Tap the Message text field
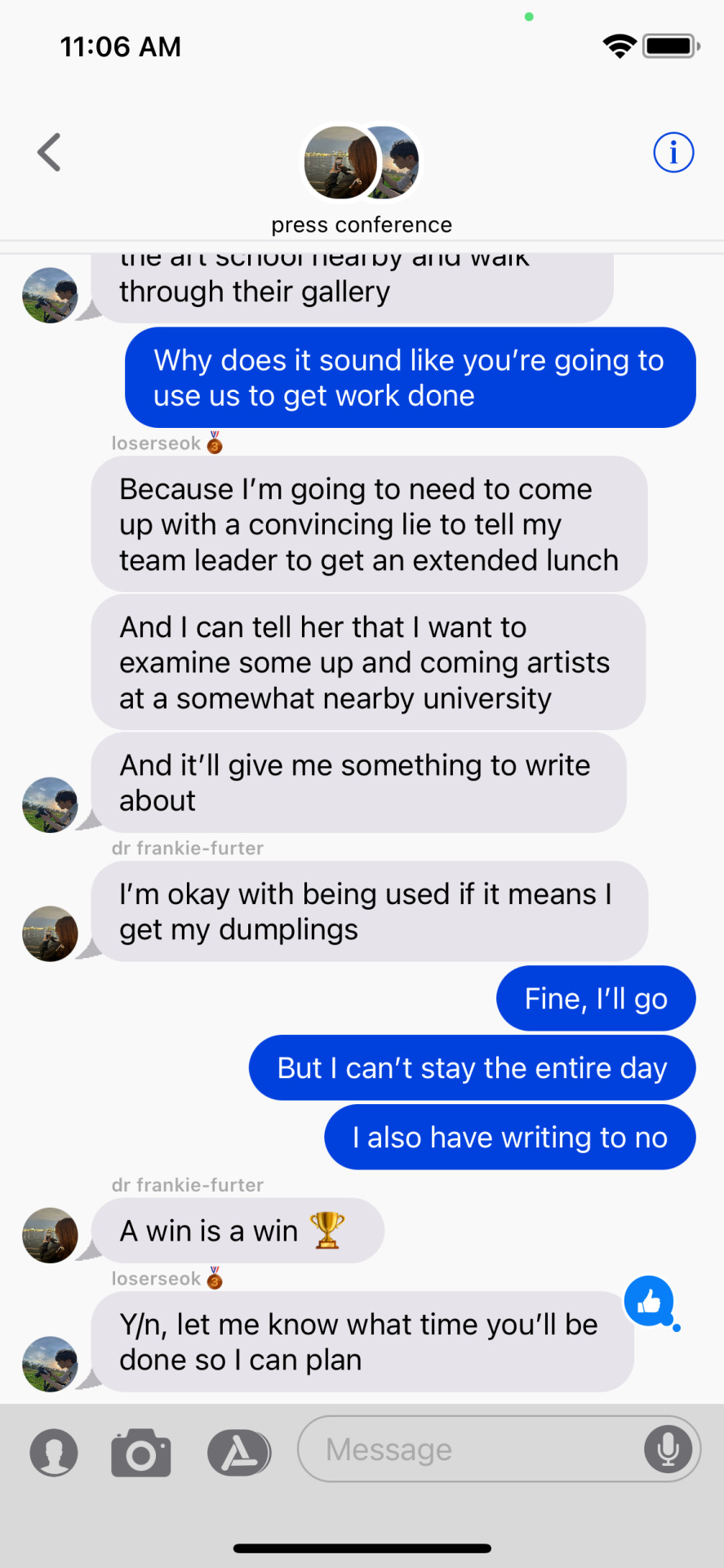Screen dimensions: 724x1568 click(469, 1450)
